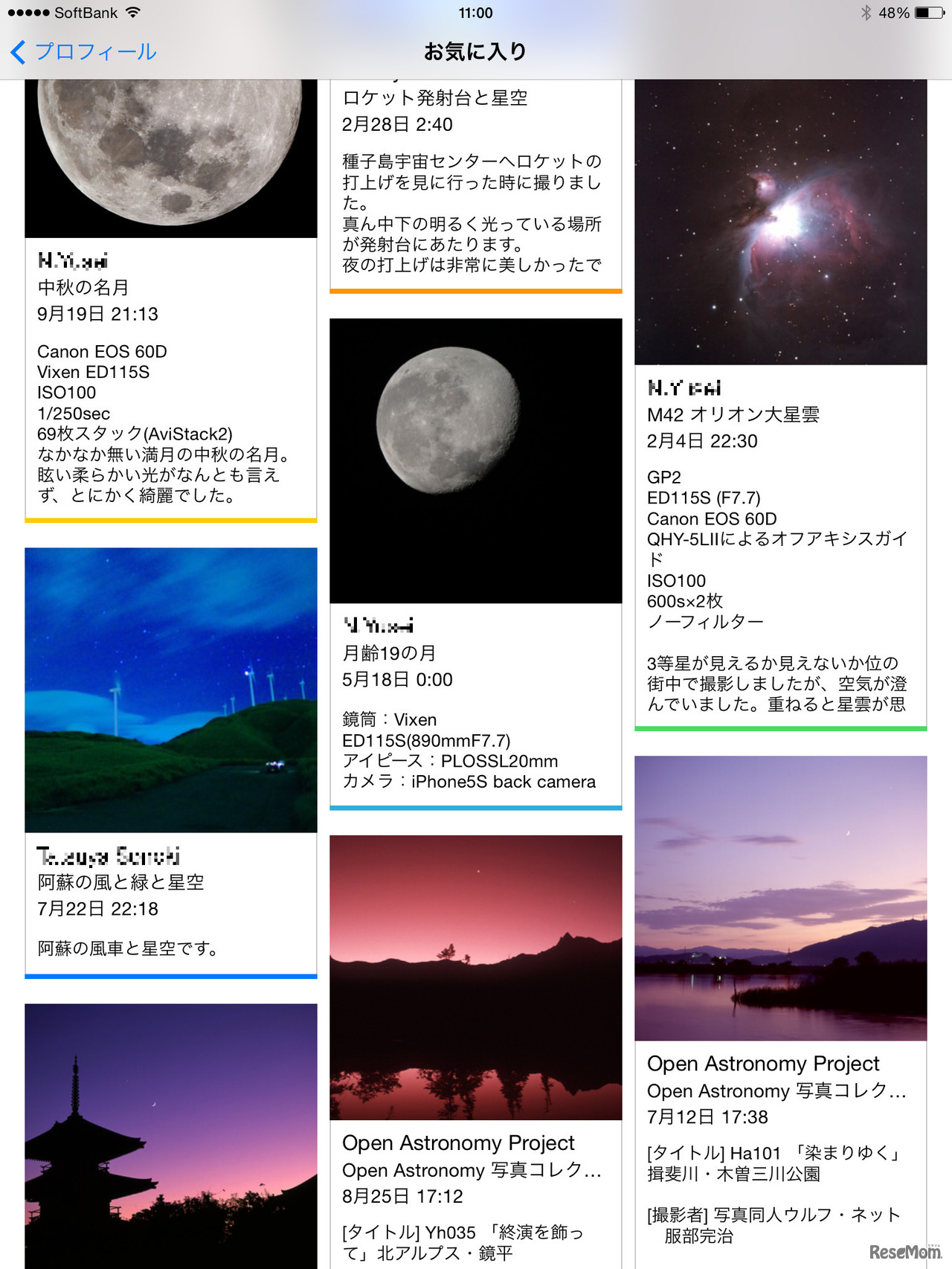
Task: Tap the signal strength dots
Action: tap(29, 12)
